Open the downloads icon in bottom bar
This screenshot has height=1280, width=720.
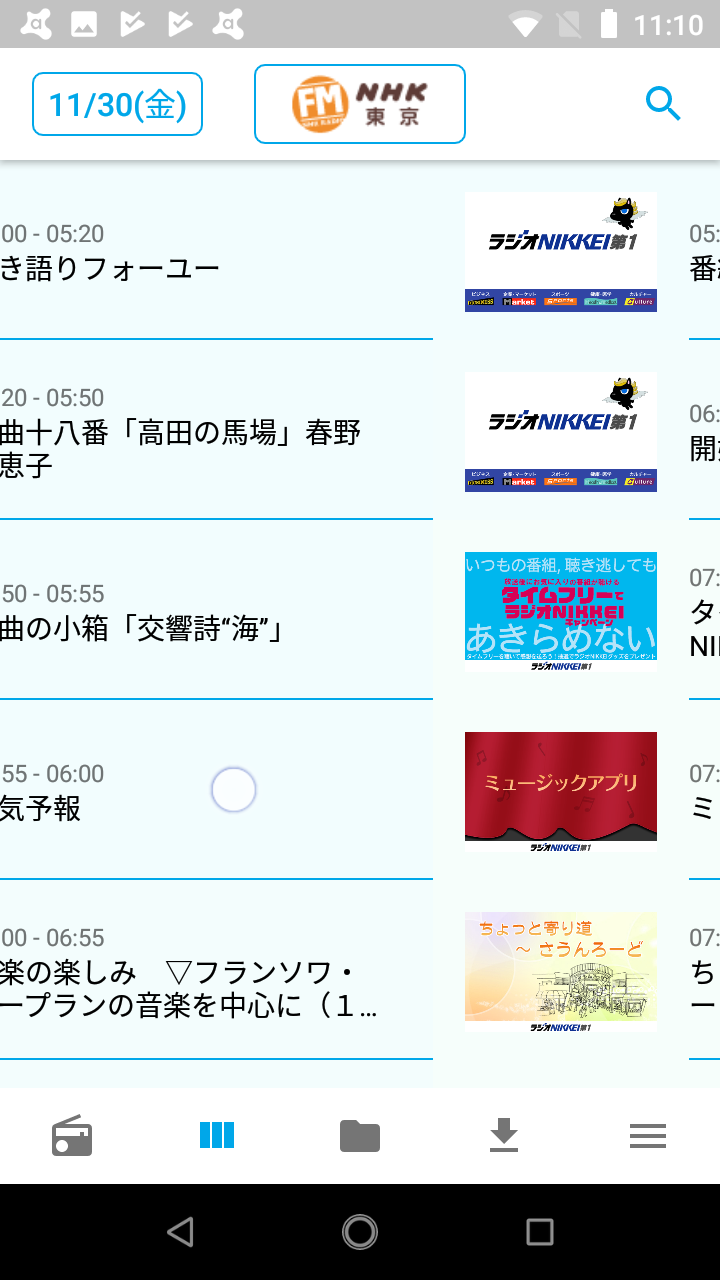504,1135
